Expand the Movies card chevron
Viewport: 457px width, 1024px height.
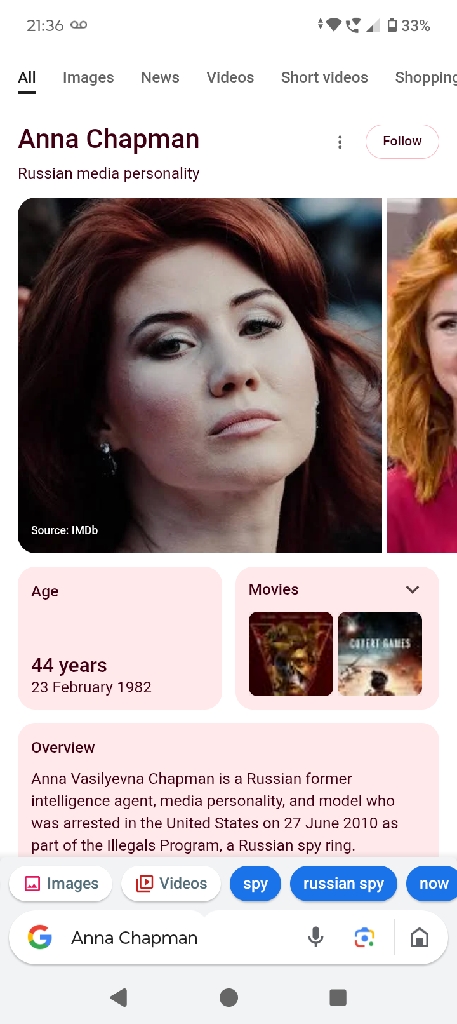pos(412,590)
